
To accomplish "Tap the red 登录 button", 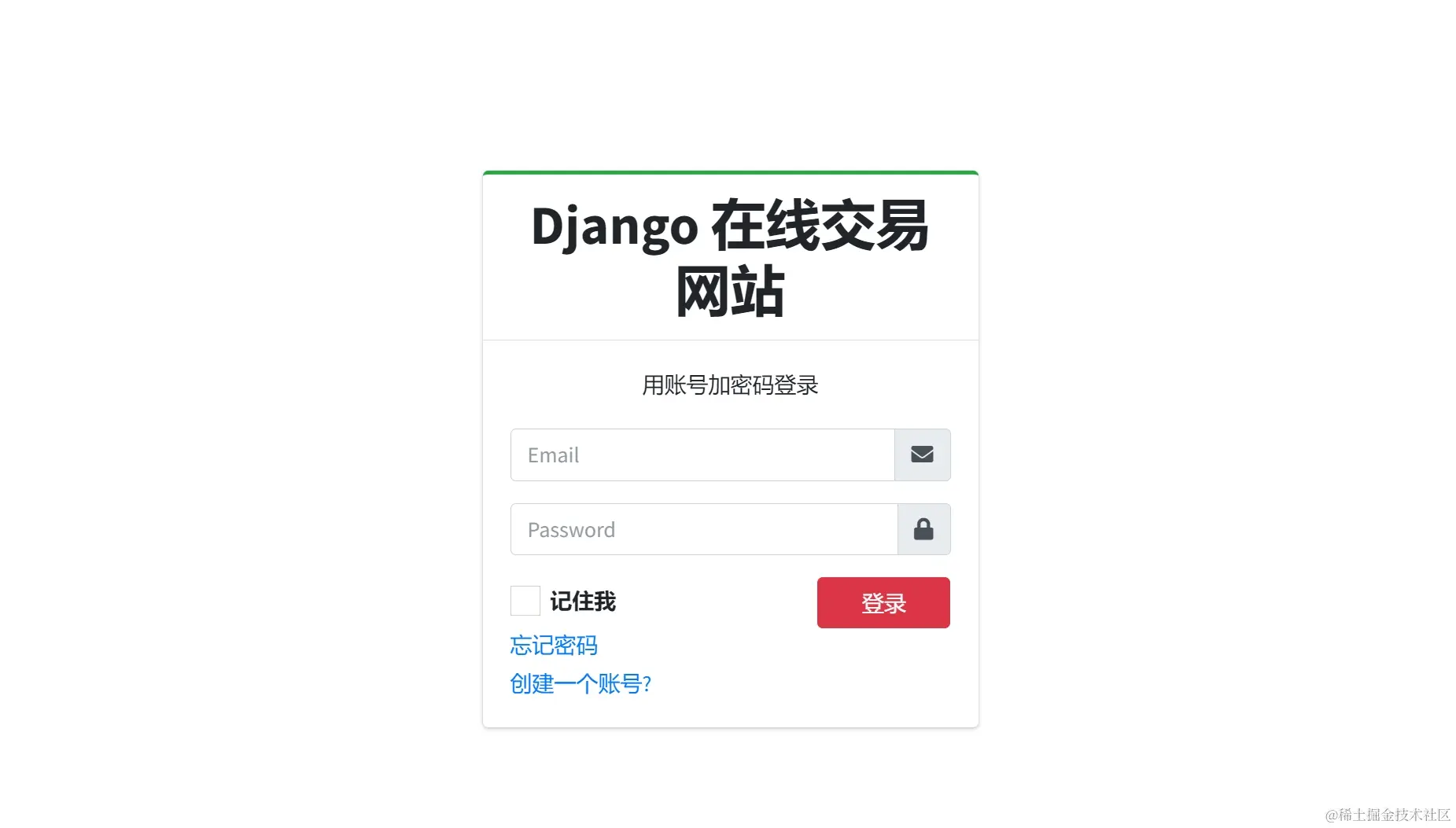I will point(883,602).
